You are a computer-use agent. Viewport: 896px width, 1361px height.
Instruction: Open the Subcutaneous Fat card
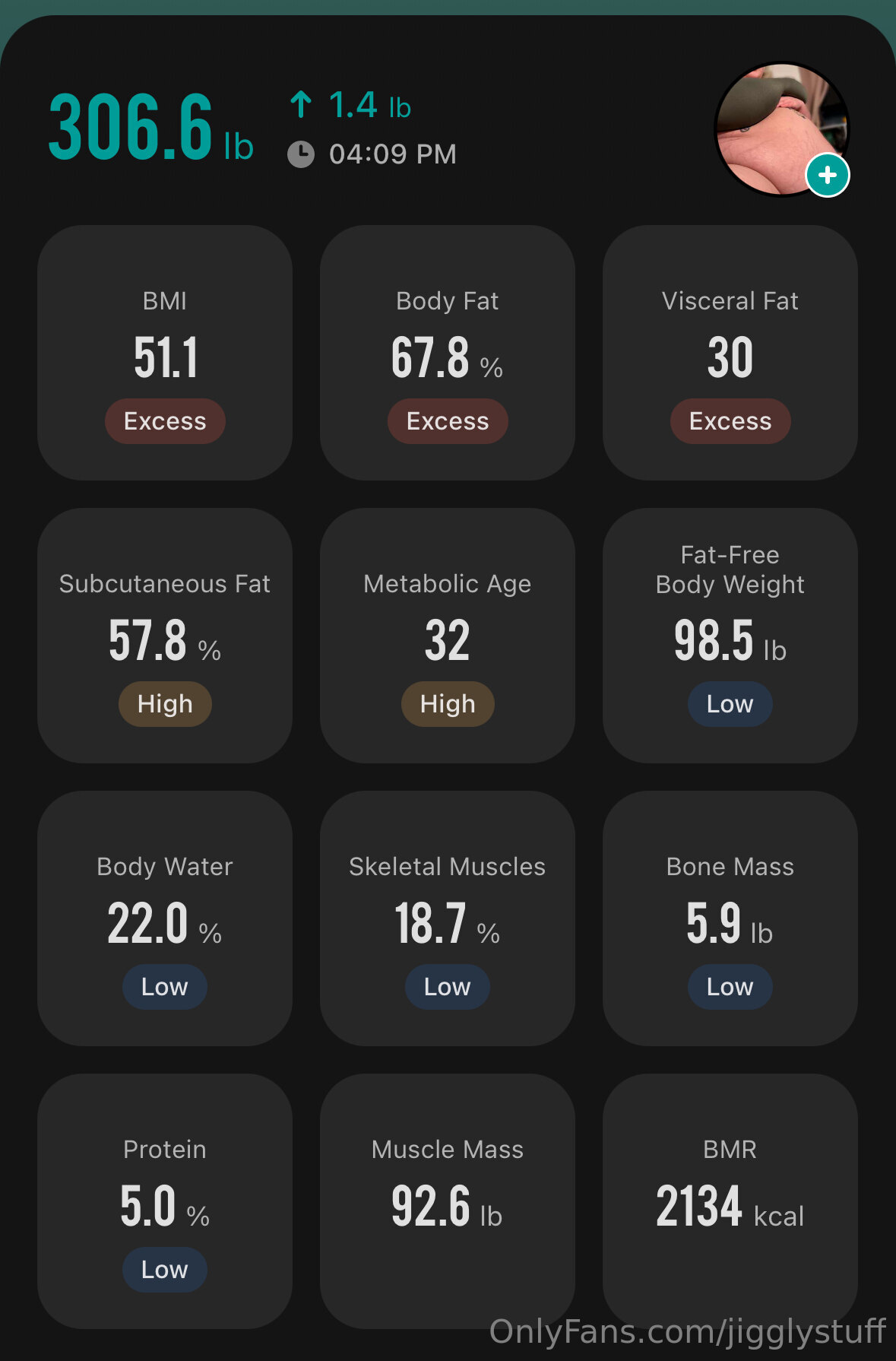click(165, 636)
